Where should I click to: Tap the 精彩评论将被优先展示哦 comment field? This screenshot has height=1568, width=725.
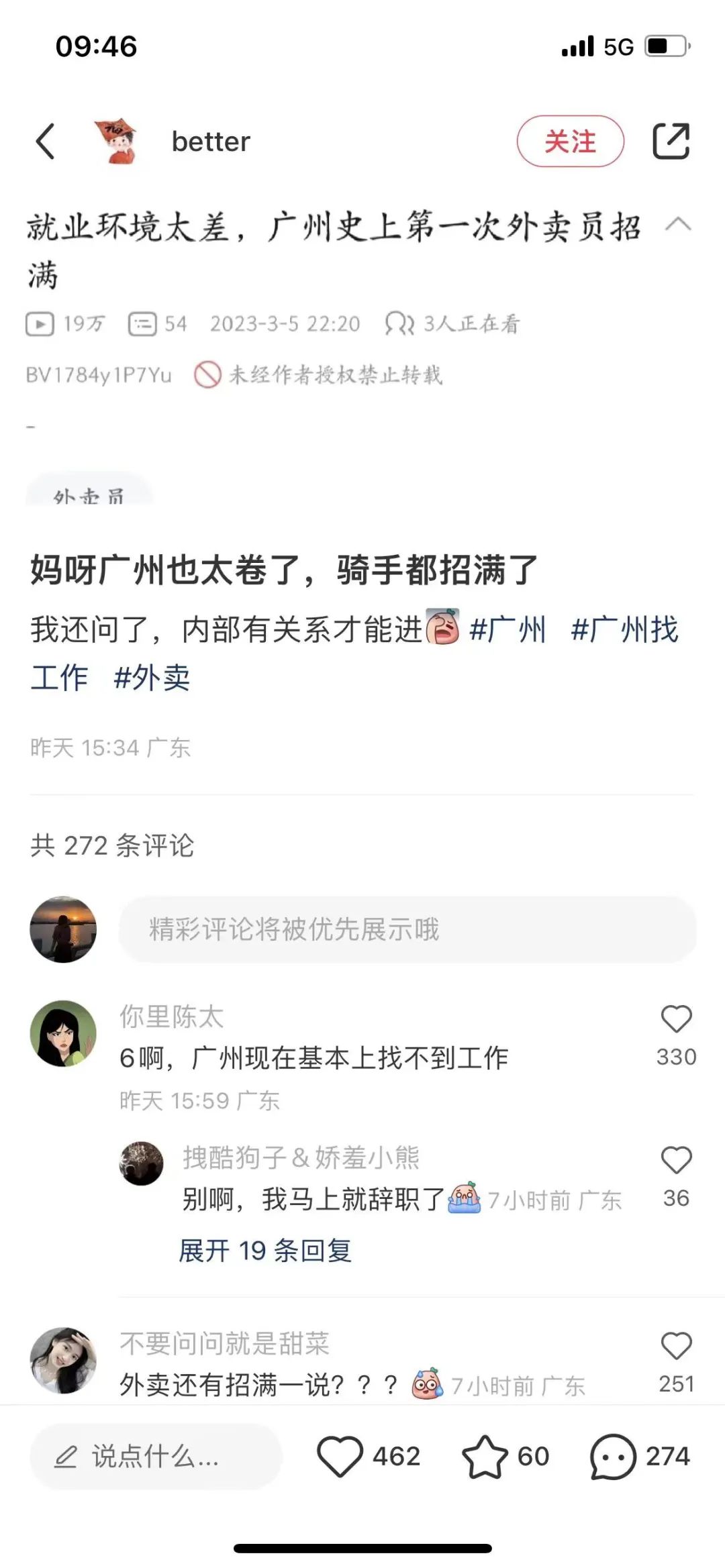point(407,930)
